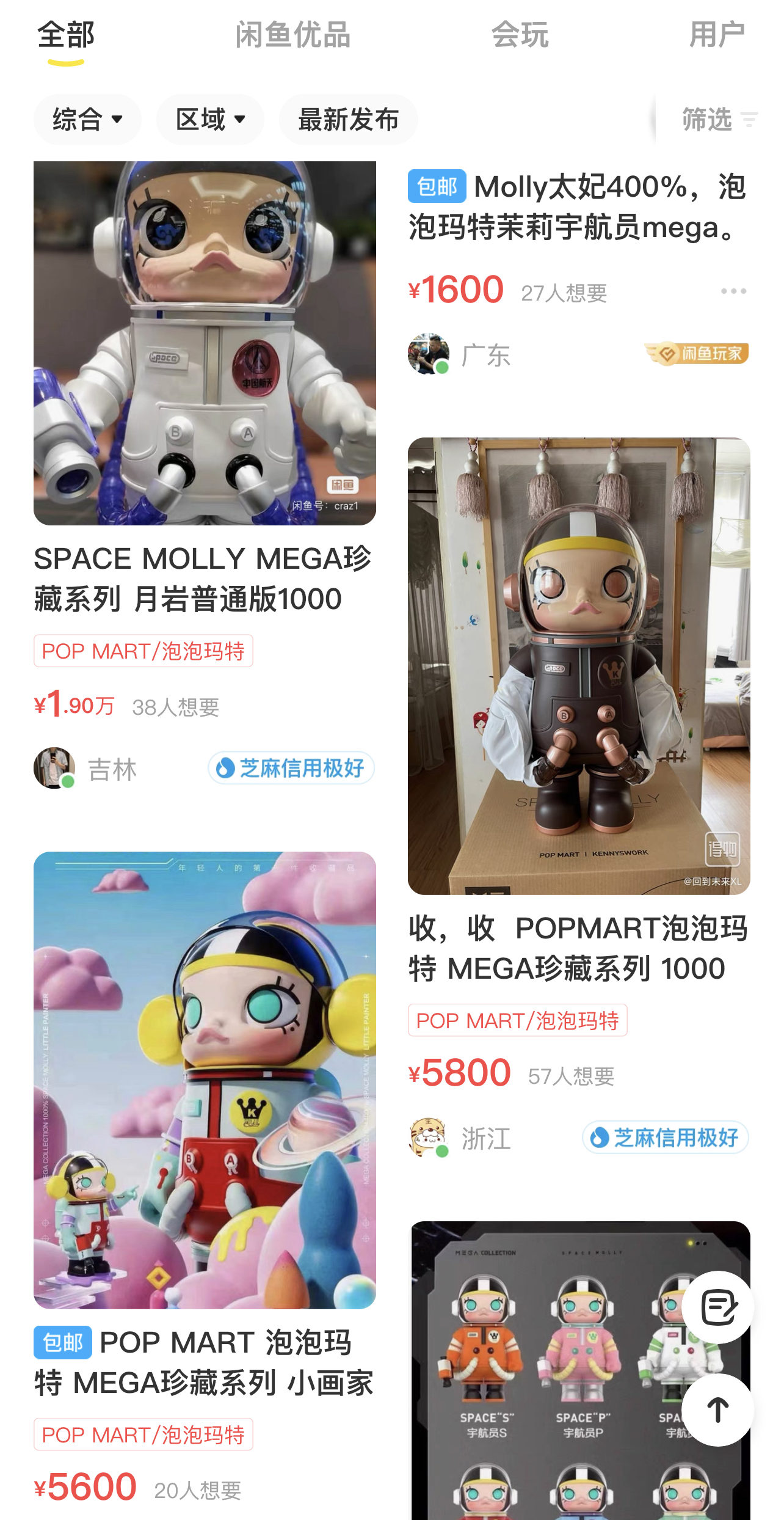Switch to the 会玩 tab
The height and width of the screenshot is (1520, 784).
(x=520, y=35)
